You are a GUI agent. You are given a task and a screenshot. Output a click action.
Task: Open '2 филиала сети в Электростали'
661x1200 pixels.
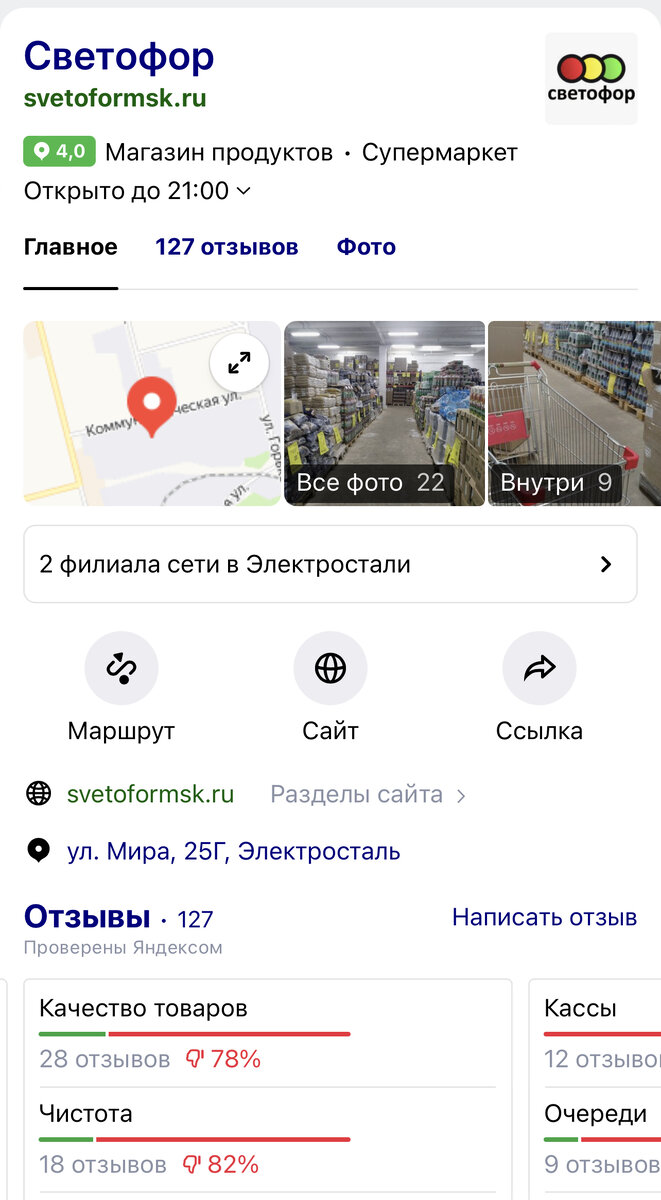(x=330, y=564)
